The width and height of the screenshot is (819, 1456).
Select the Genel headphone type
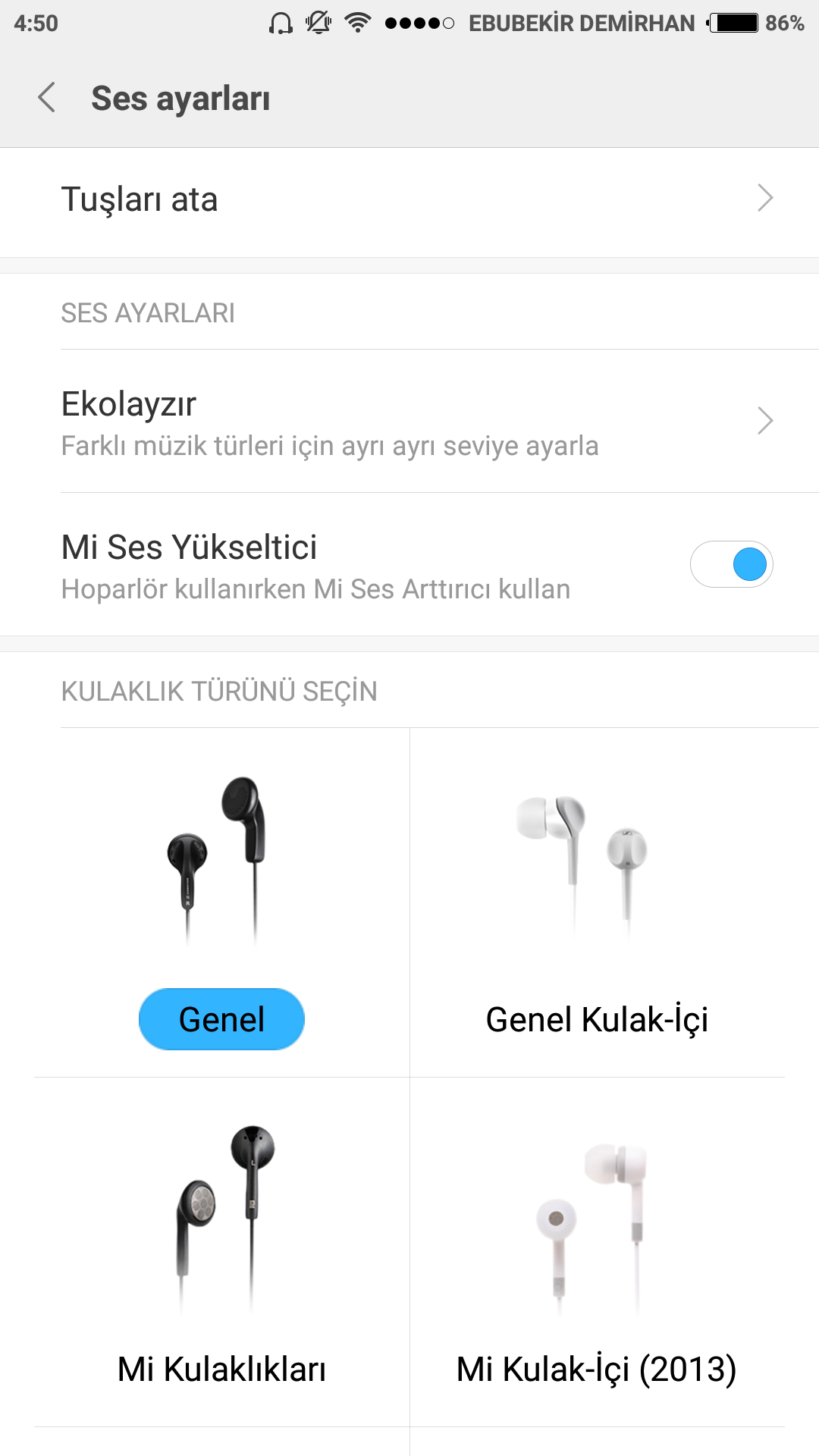[221, 902]
